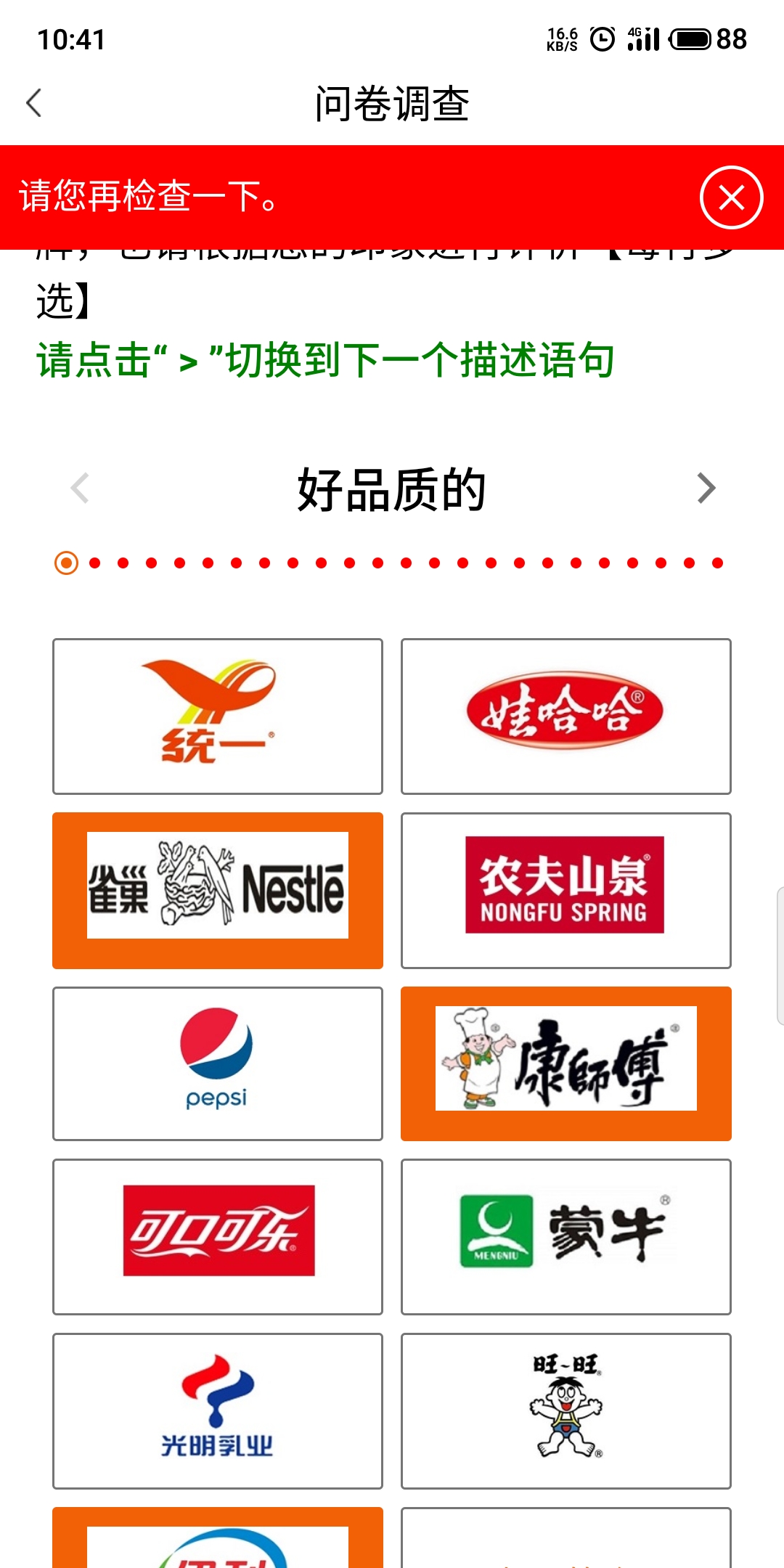Choose the 蒙牛 Mengniu brand tile
The height and width of the screenshot is (1568, 784).
pos(566,1236)
